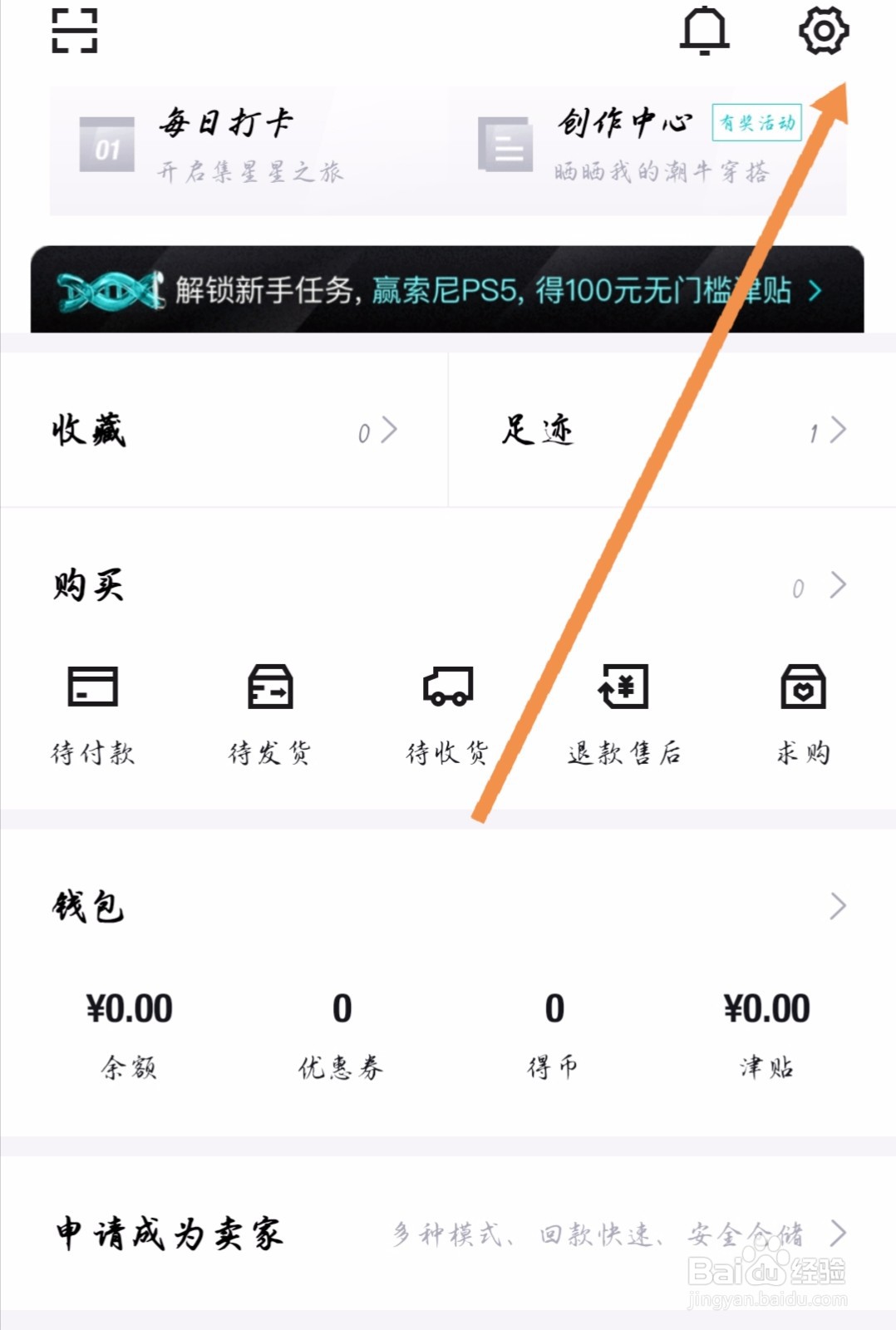Open the QR code scanner
The image size is (896, 1330).
click(74, 32)
